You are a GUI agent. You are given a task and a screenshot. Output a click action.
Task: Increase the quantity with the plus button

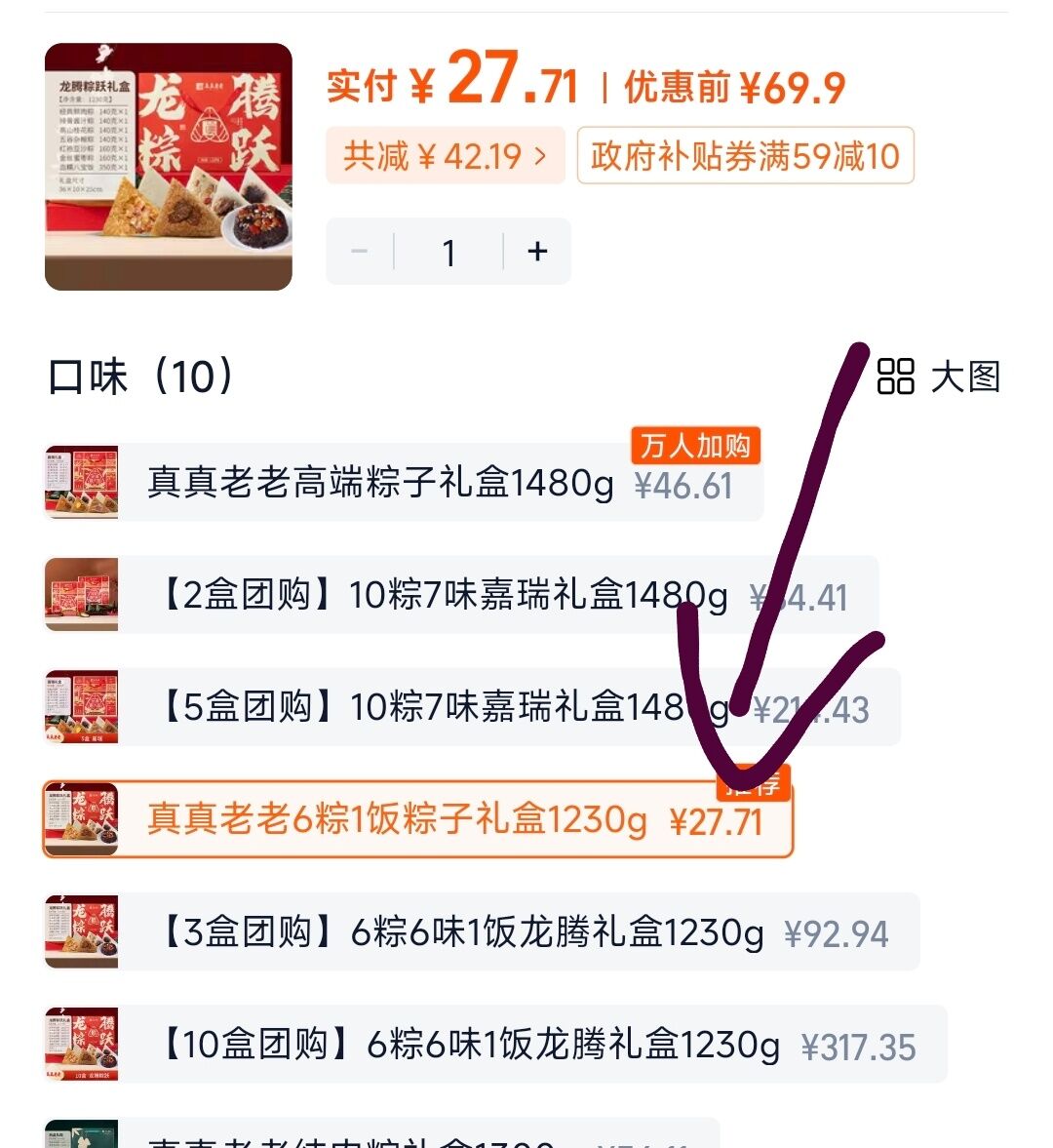point(537,252)
